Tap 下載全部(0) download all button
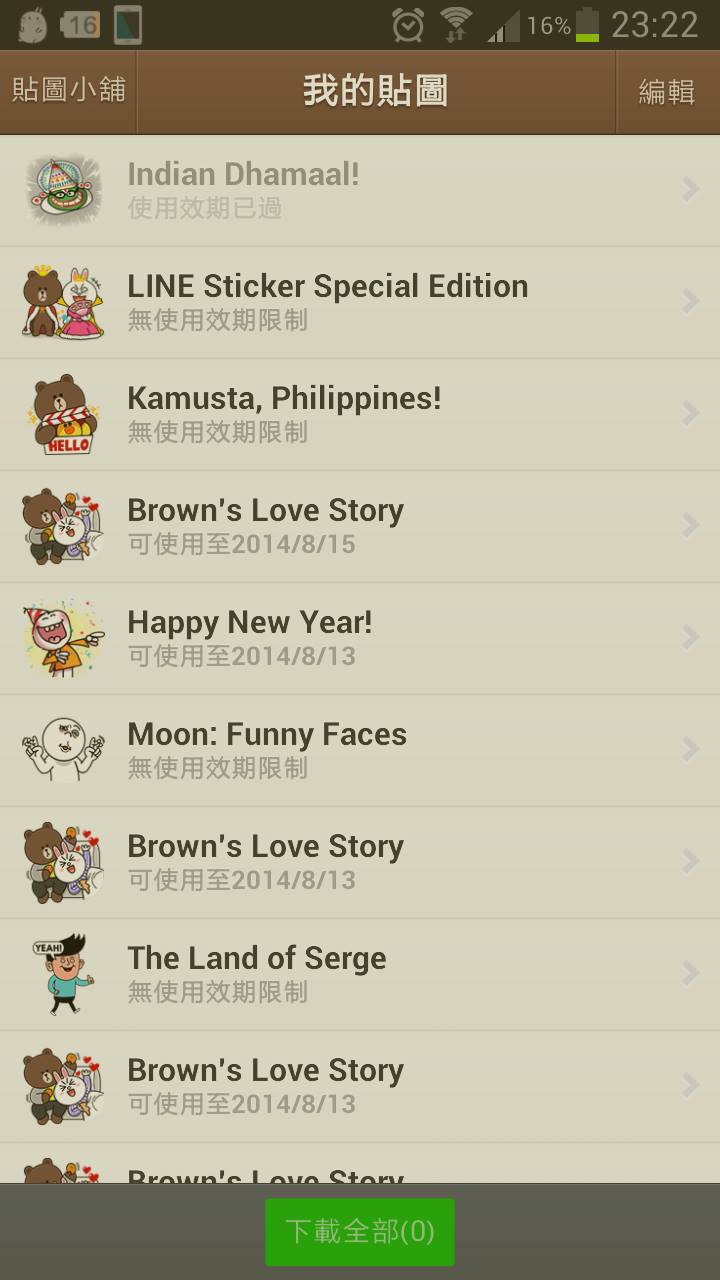The width and height of the screenshot is (720, 1280). tap(360, 1232)
